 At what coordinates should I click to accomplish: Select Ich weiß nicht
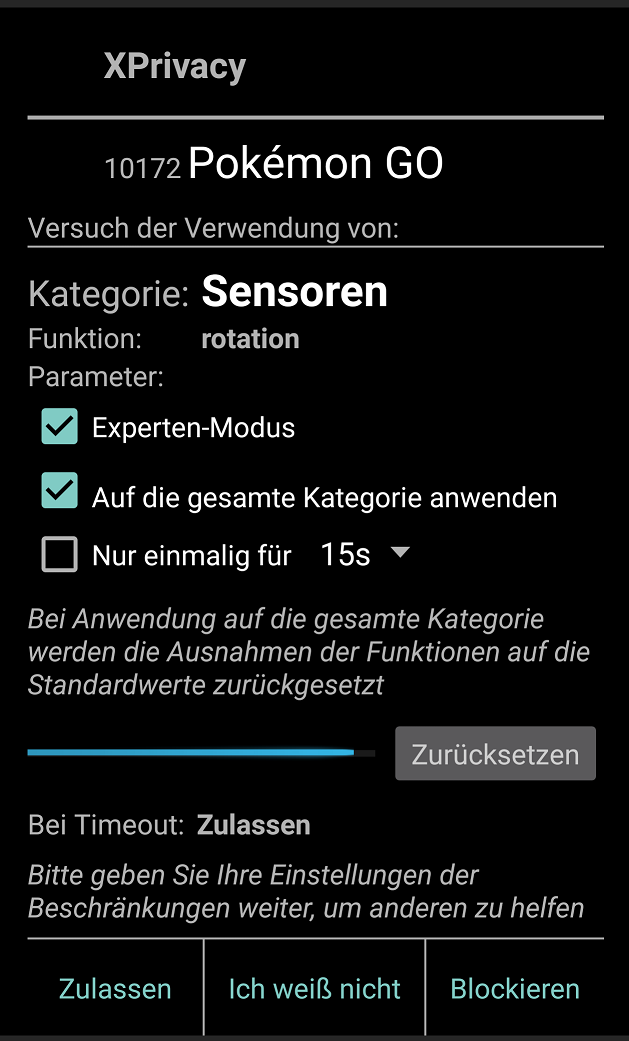pyautogui.click(x=314, y=989)
